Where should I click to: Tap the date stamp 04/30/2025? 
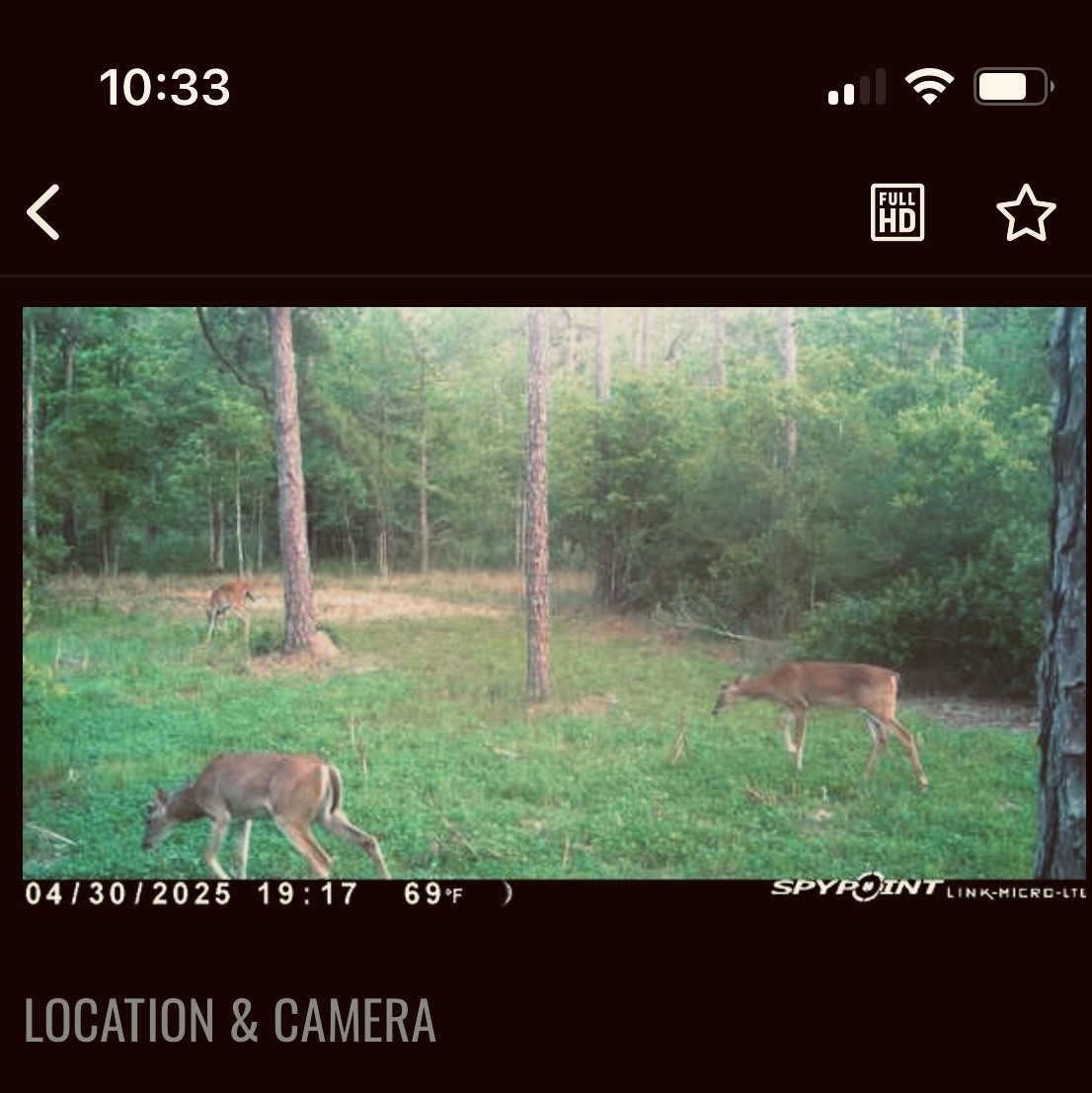126,897
